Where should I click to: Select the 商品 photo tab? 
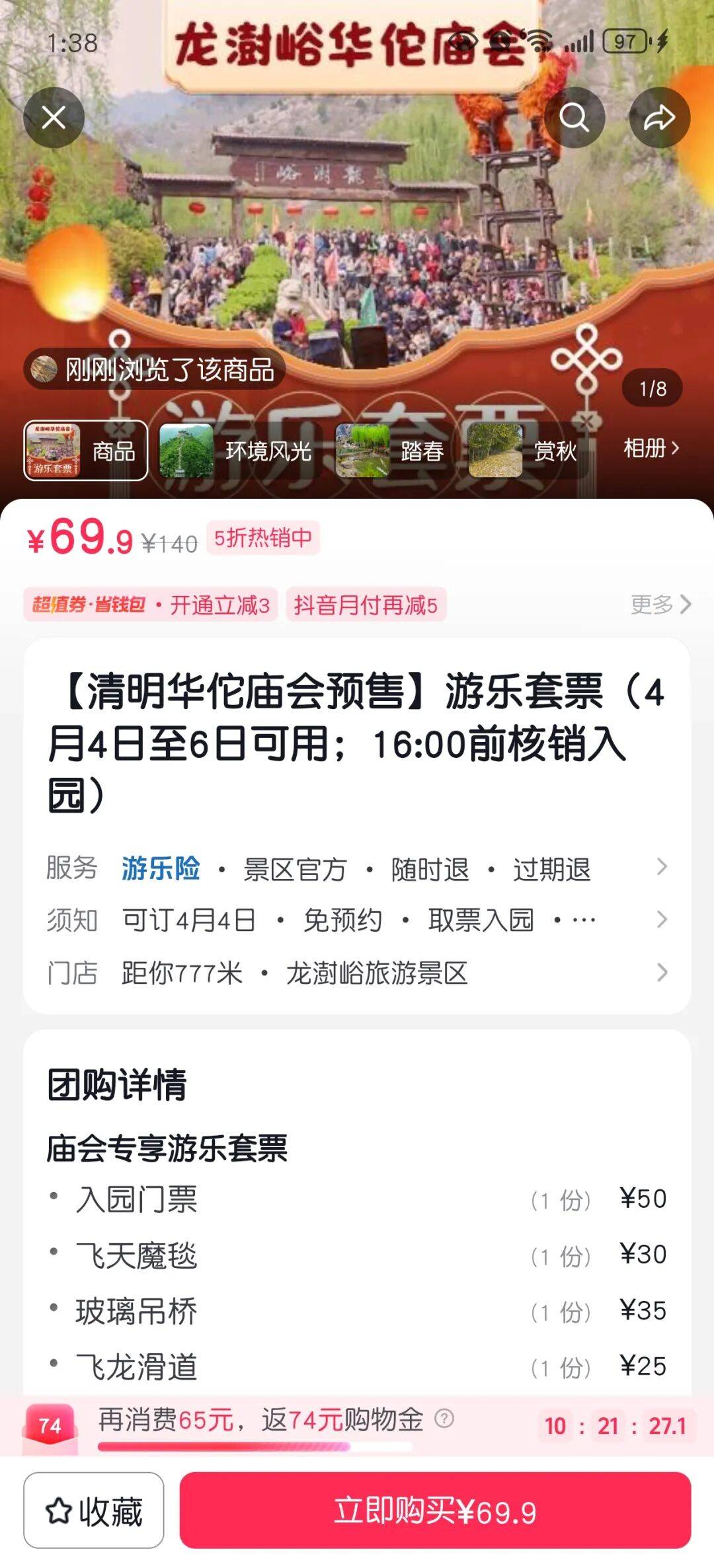coord(85,451)
